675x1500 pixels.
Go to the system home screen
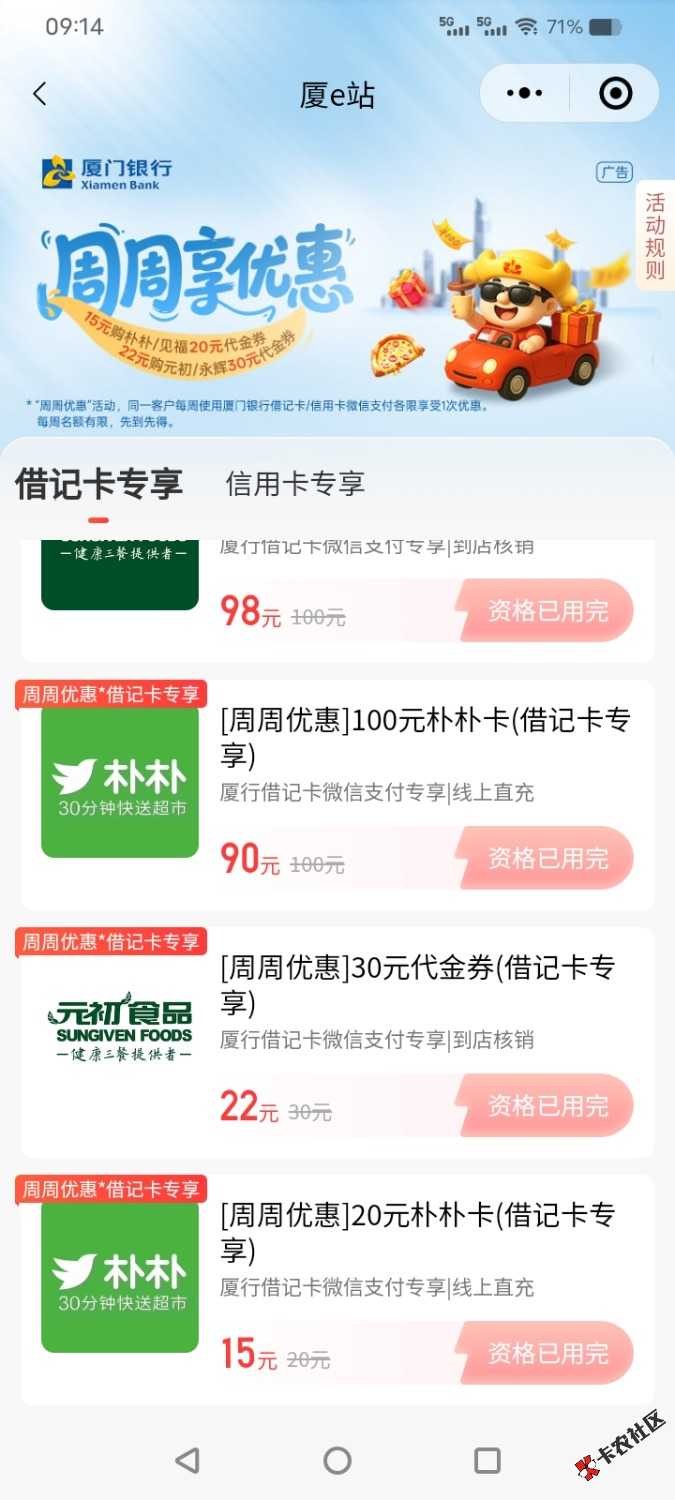tap(337, 1460)
